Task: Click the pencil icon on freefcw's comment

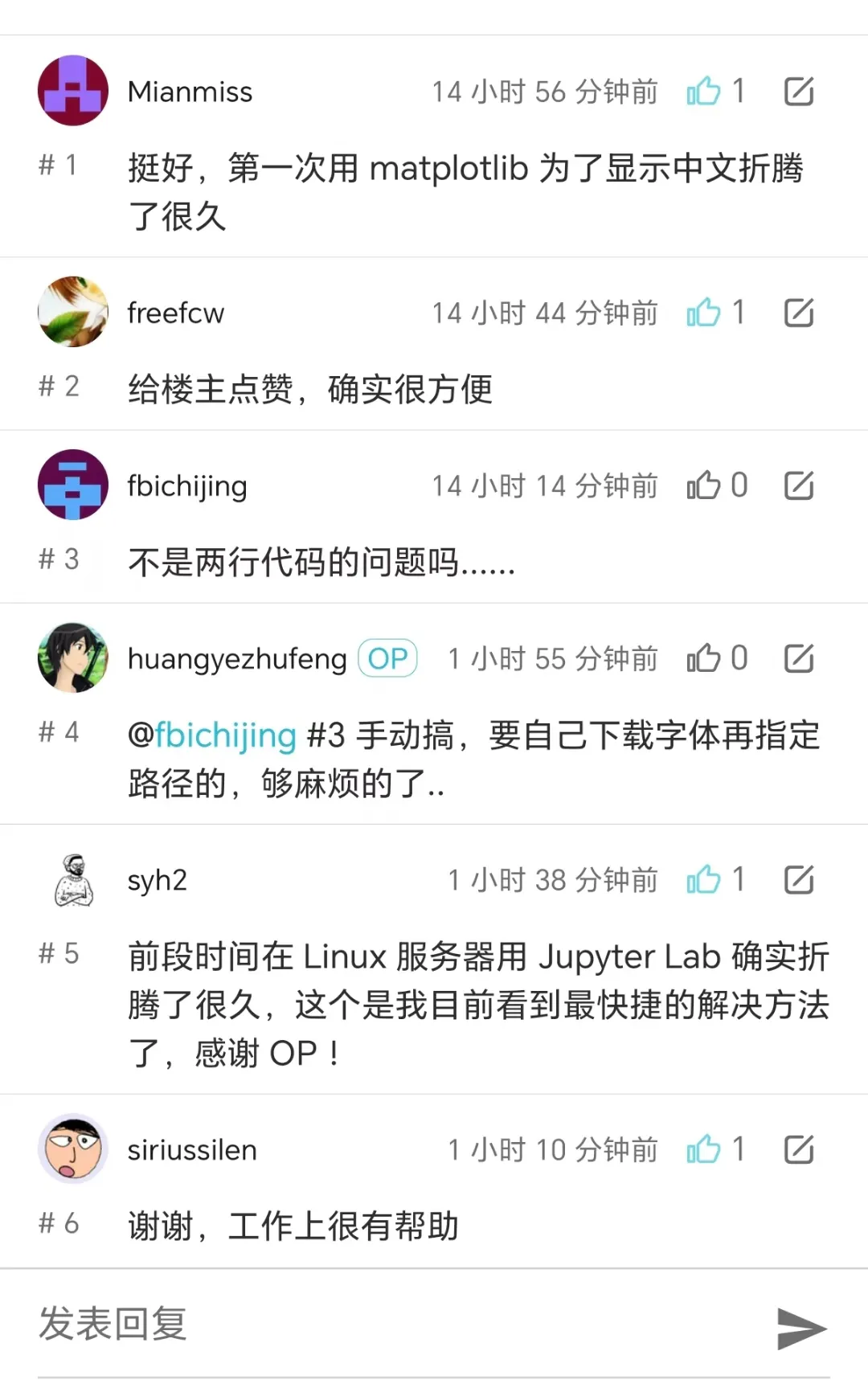Action: coord(797,313)
